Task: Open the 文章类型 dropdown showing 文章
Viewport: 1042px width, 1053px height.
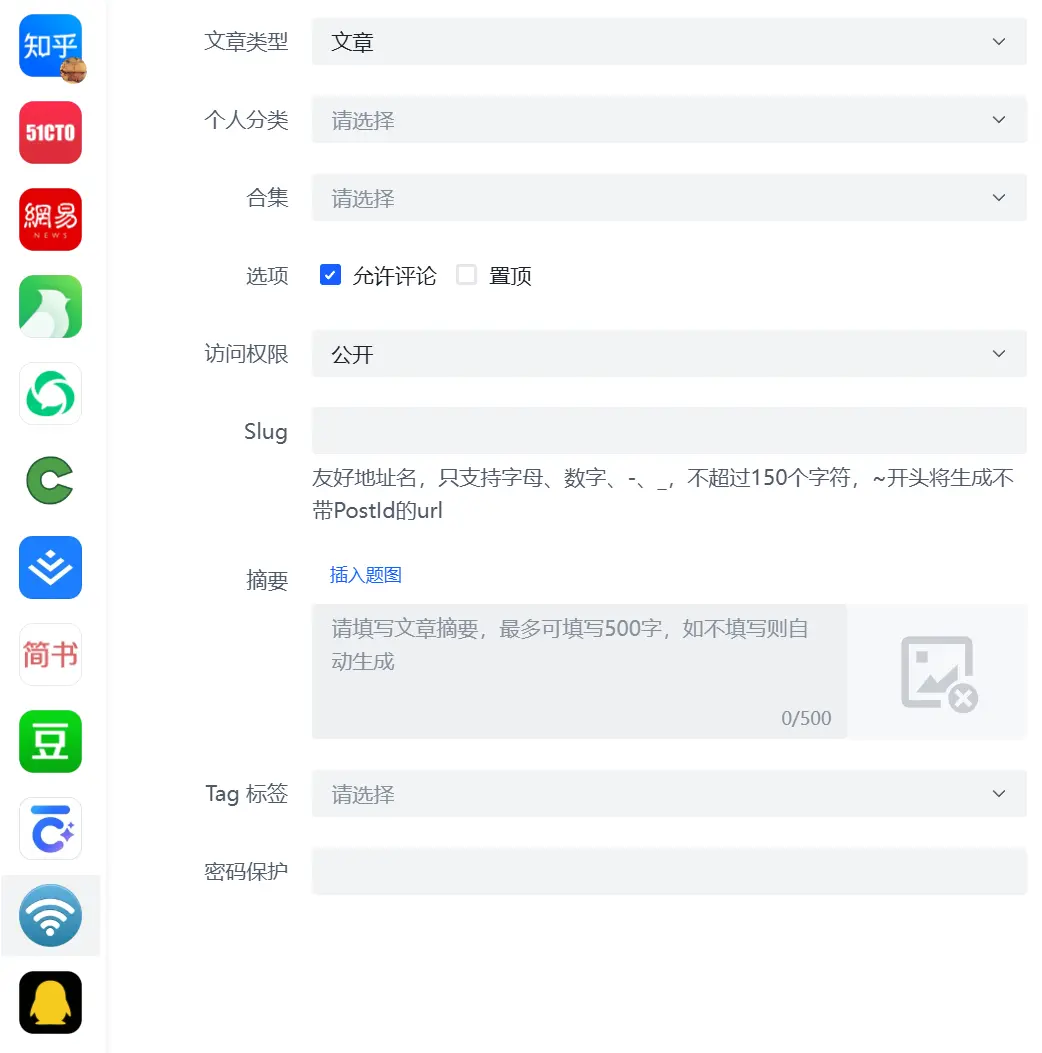Action: 668,41
